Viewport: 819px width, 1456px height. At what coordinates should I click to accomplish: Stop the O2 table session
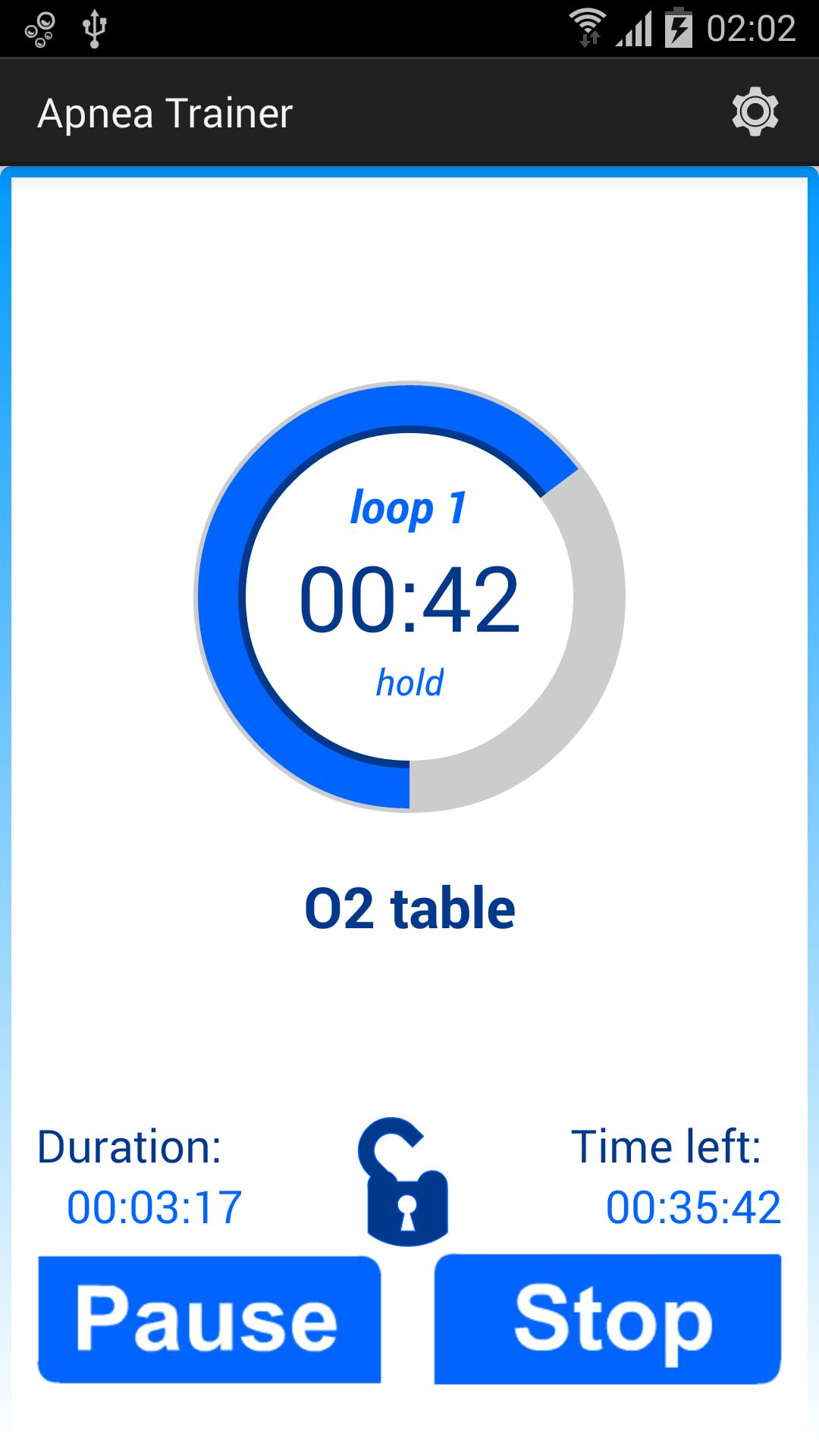click(x=607, y=1319)
